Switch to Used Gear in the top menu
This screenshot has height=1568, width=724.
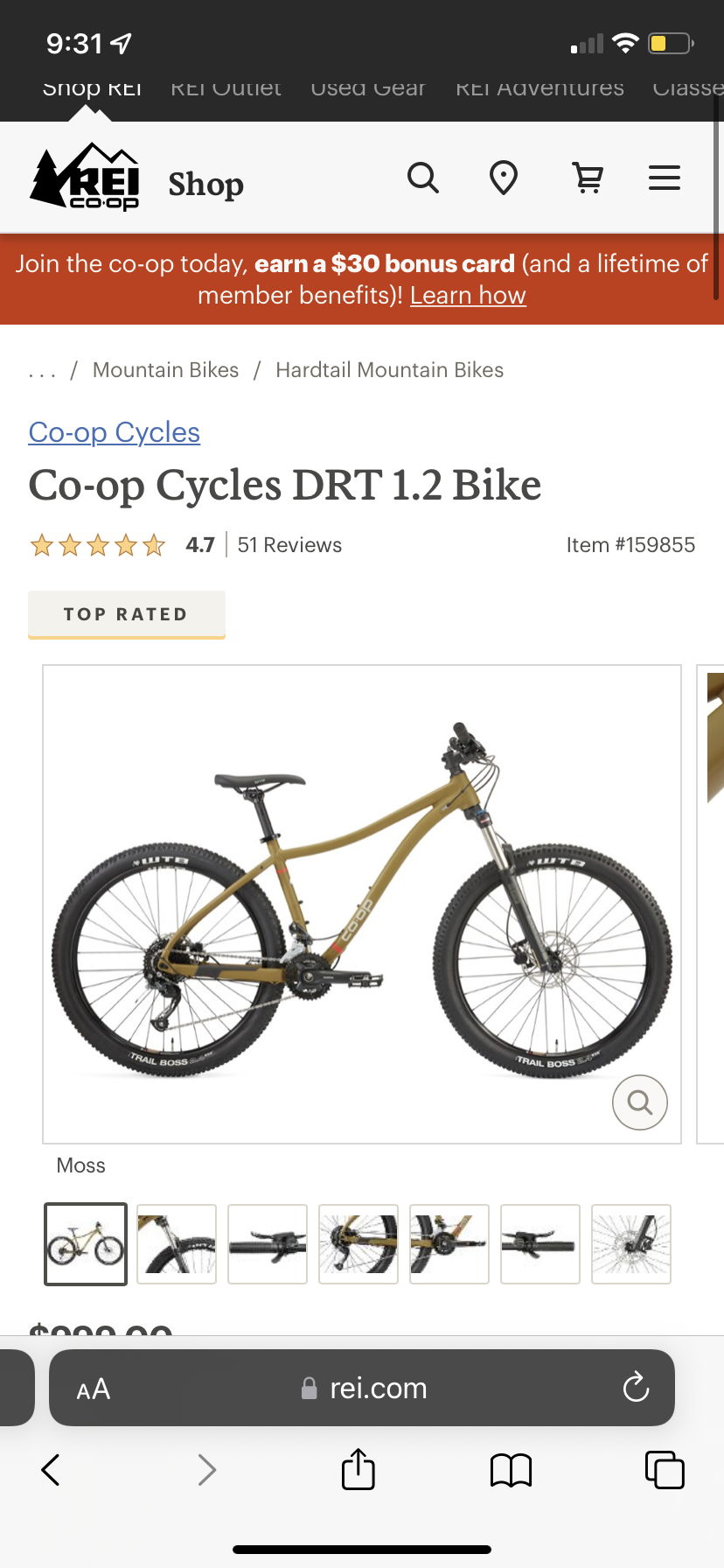tap(368, 87)
